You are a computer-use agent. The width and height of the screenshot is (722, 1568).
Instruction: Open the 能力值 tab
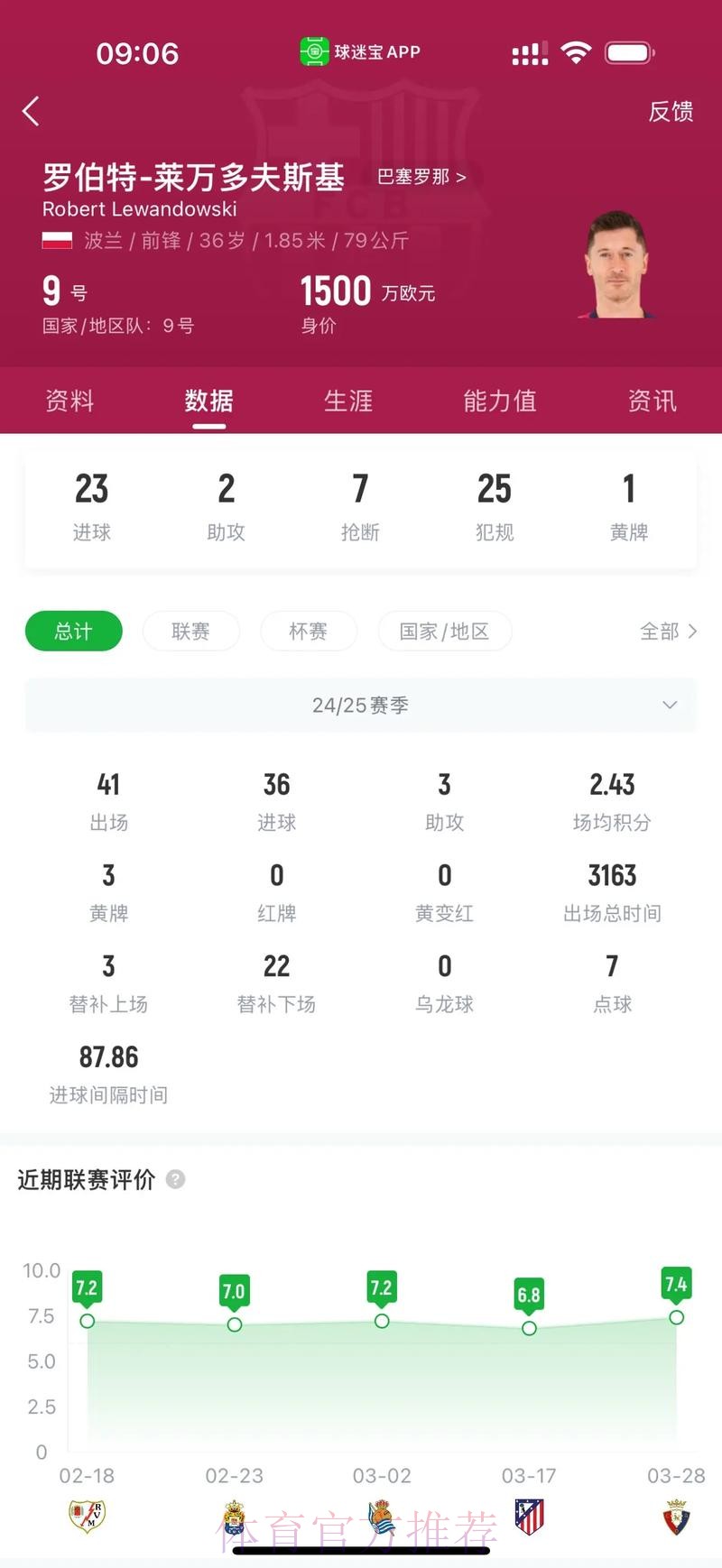(500, 401)
